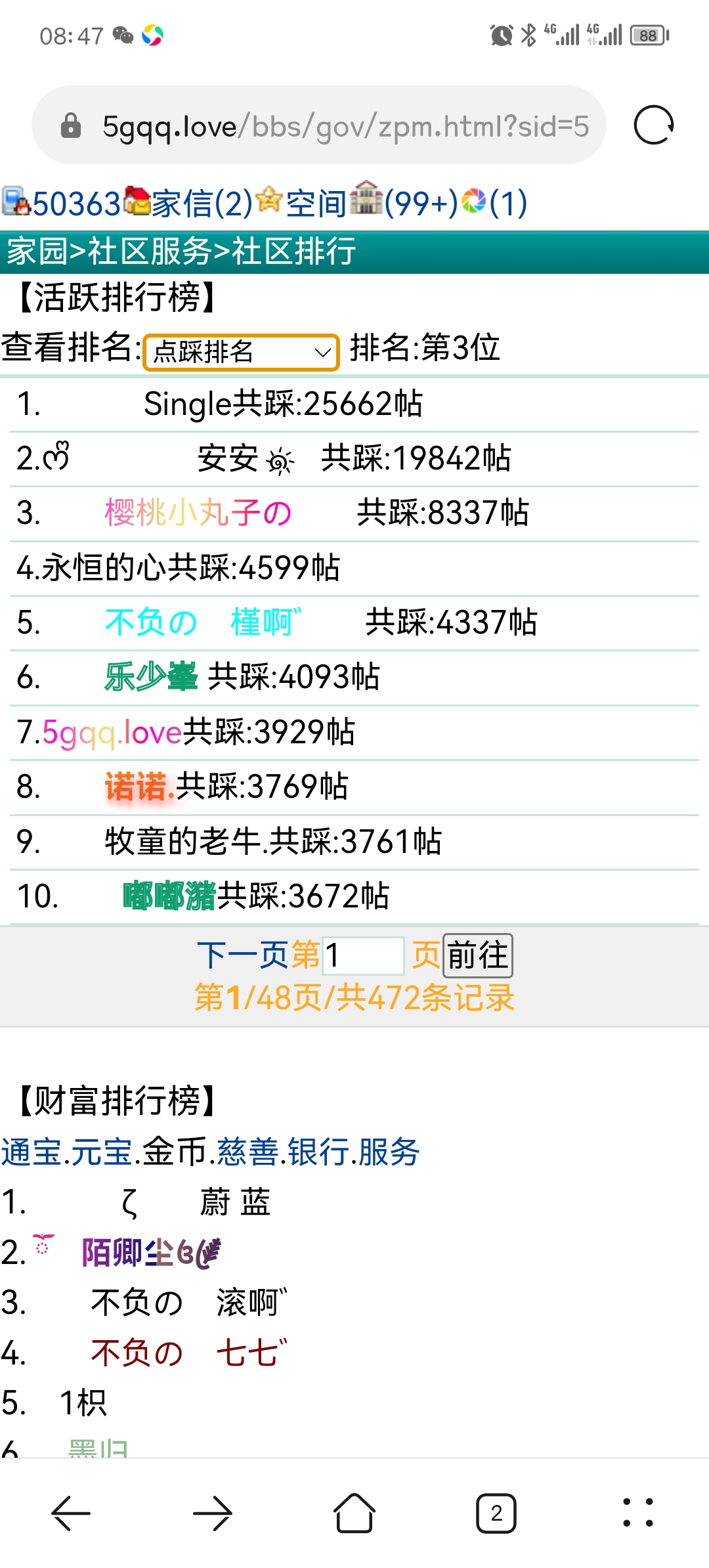This screenshot has width=709, height=1568.
Task: Switch wealth ranking to 慈善
Action: click(247, 1152)
